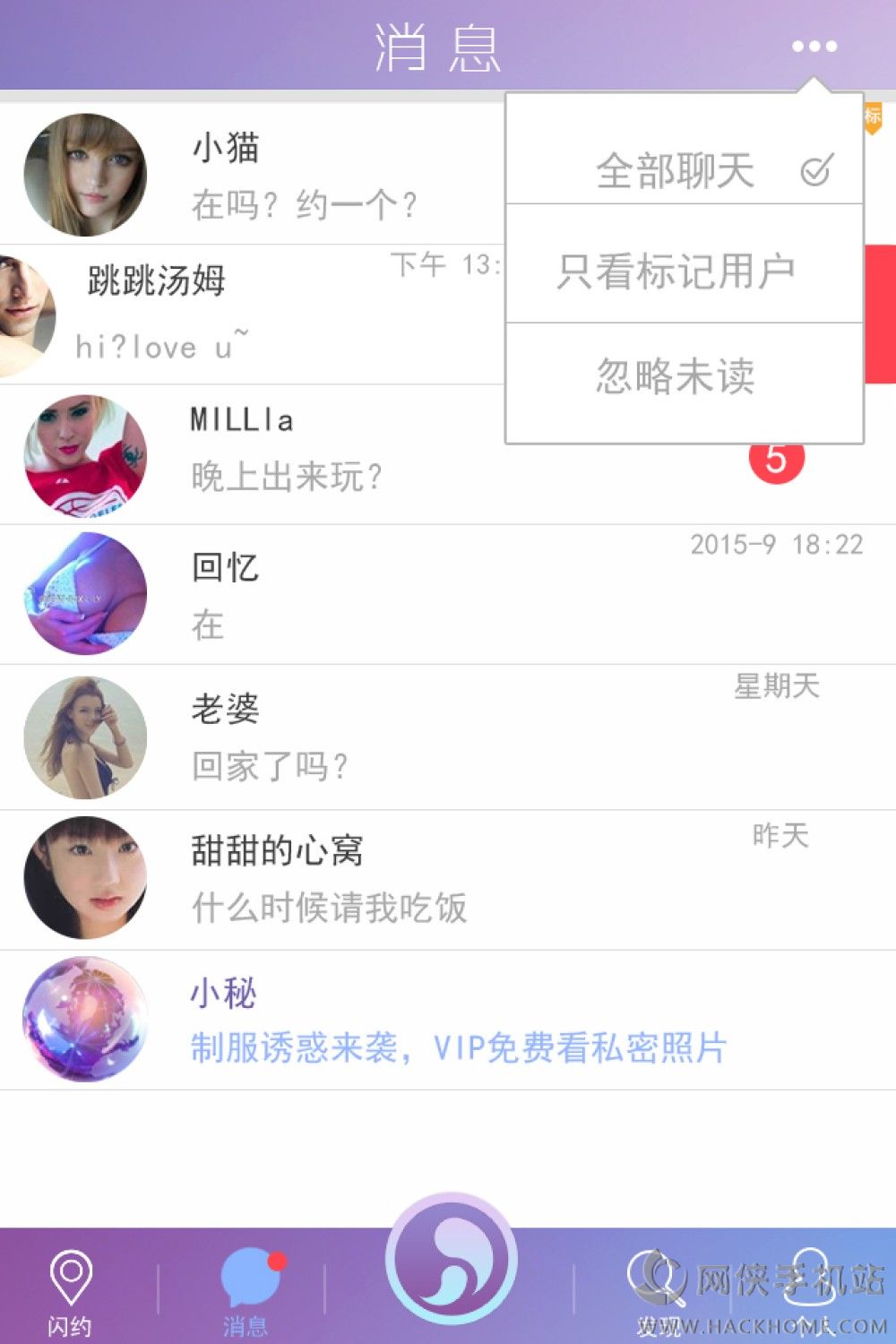Open the conversation with 回忆

pos(358,595)
